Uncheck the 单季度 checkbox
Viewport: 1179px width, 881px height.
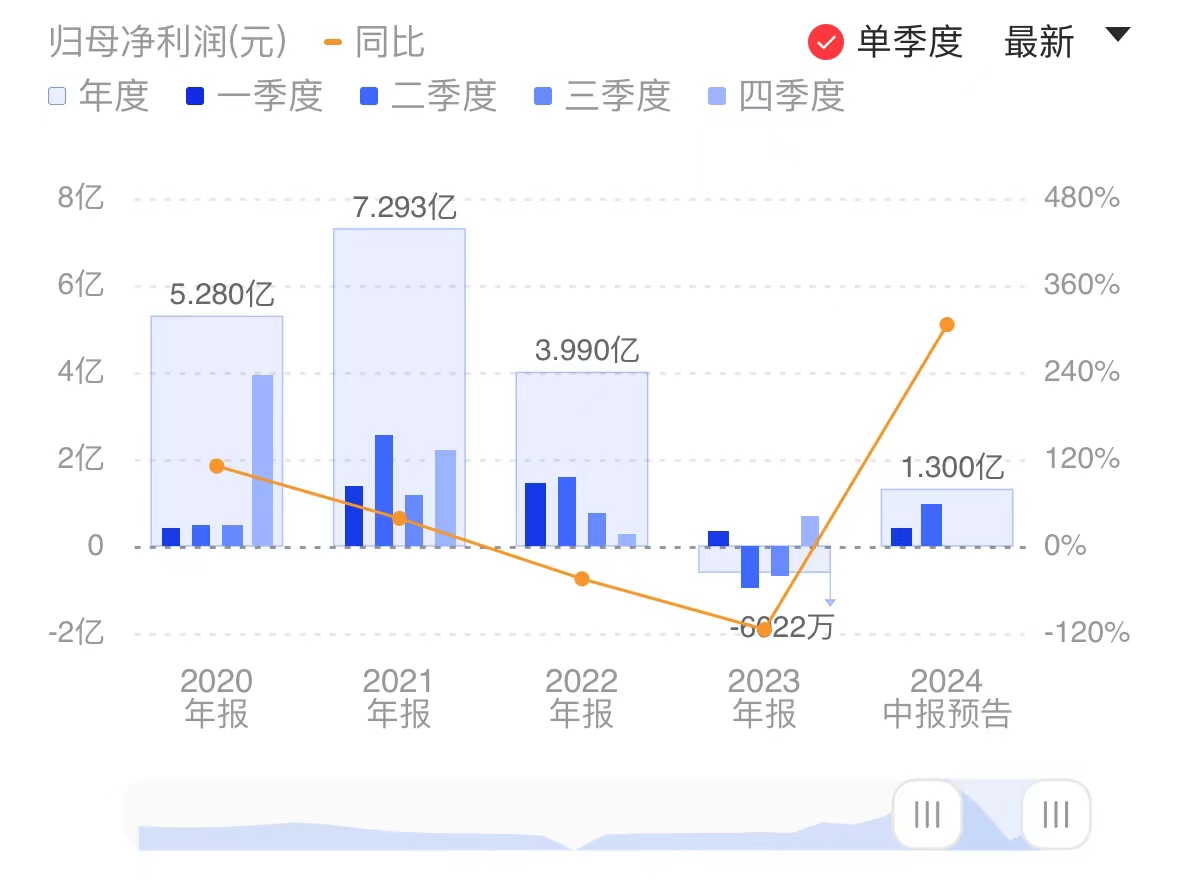pyautogui.click(x=826, y=42)
